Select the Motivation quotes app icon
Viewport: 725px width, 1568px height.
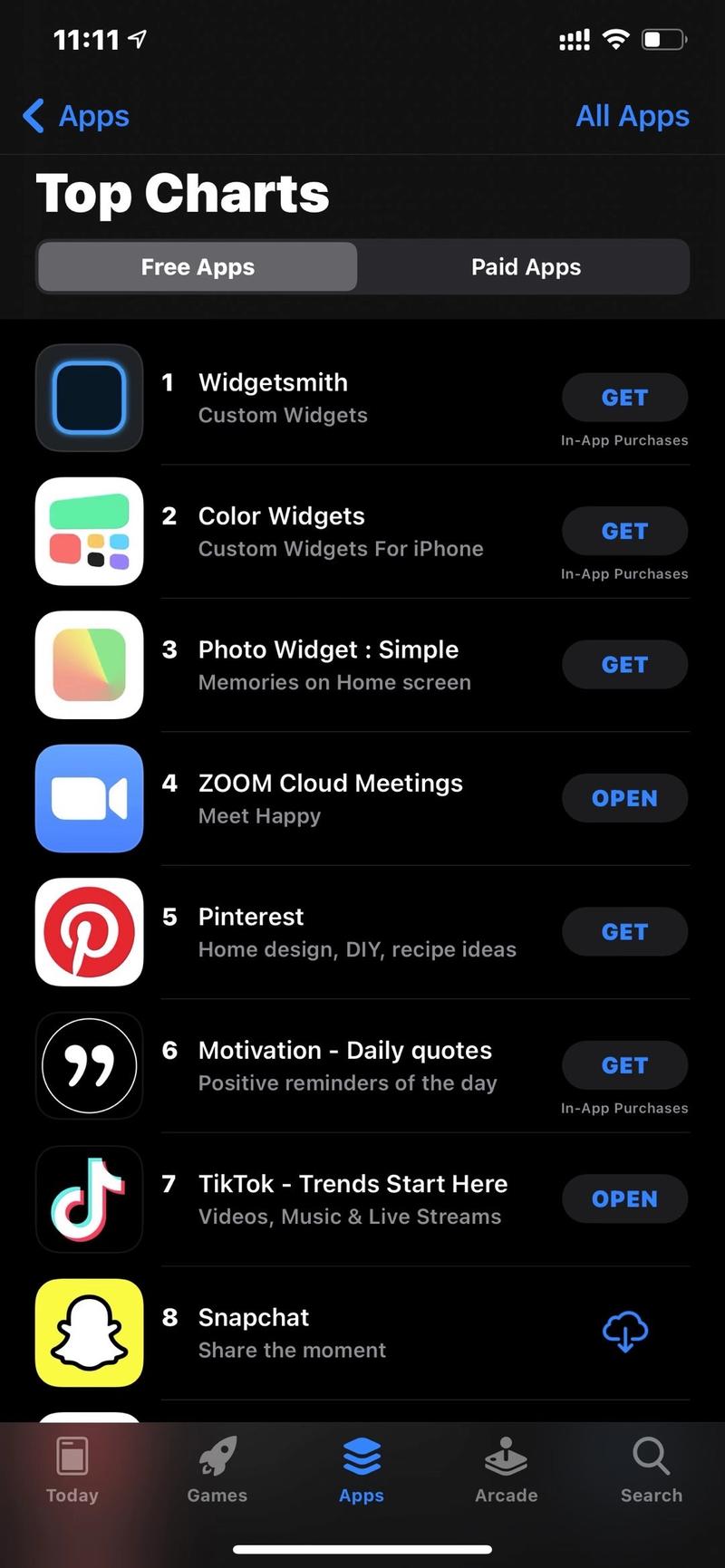[x=88, y=1065]
